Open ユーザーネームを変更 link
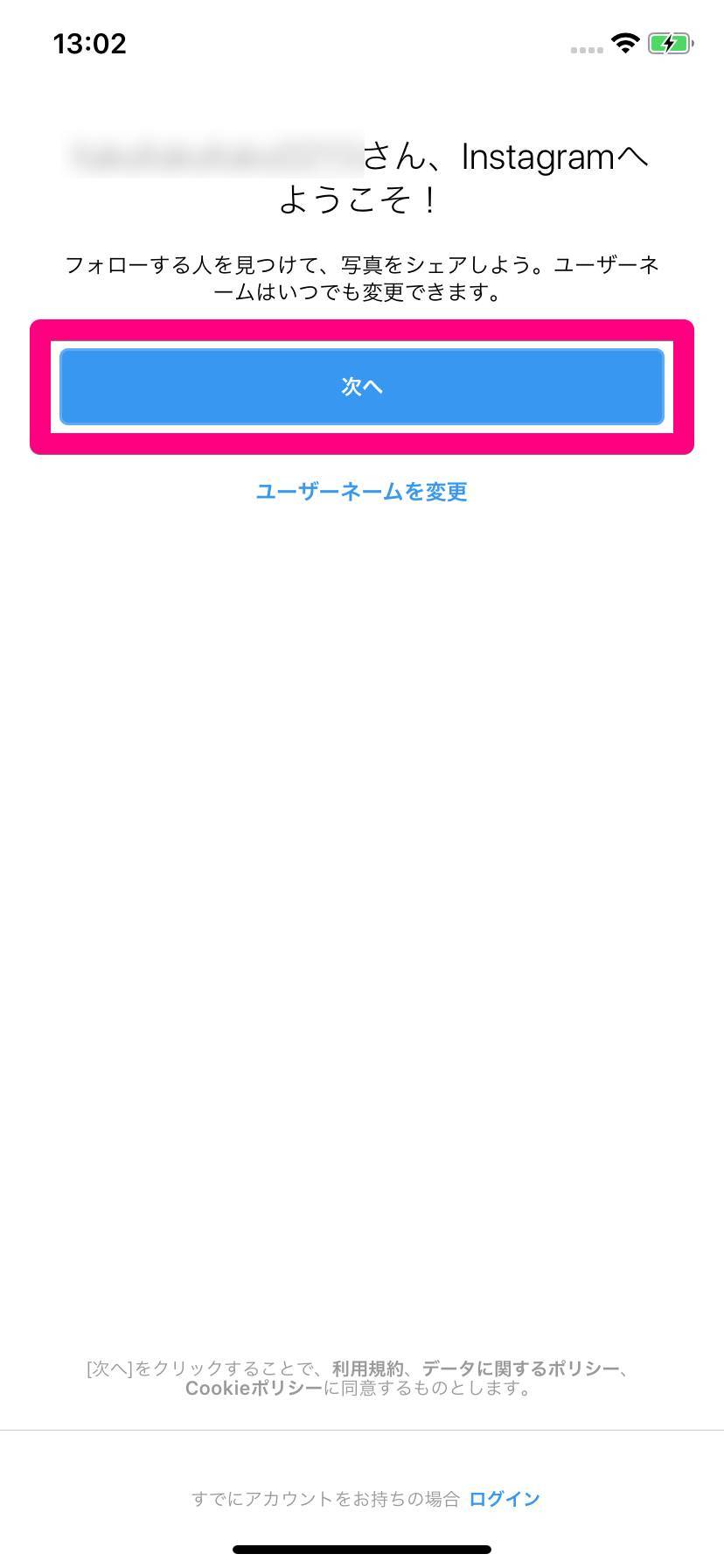This screenshot has height=1568, width=724. point(362,492)
